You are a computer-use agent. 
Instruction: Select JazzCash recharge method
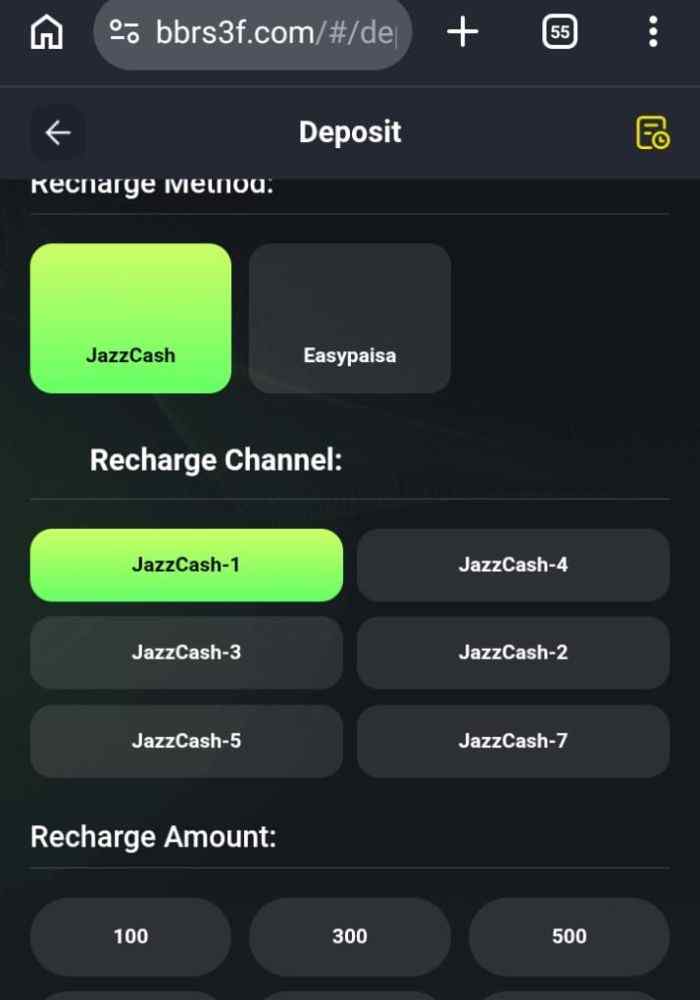coord(130,318)
